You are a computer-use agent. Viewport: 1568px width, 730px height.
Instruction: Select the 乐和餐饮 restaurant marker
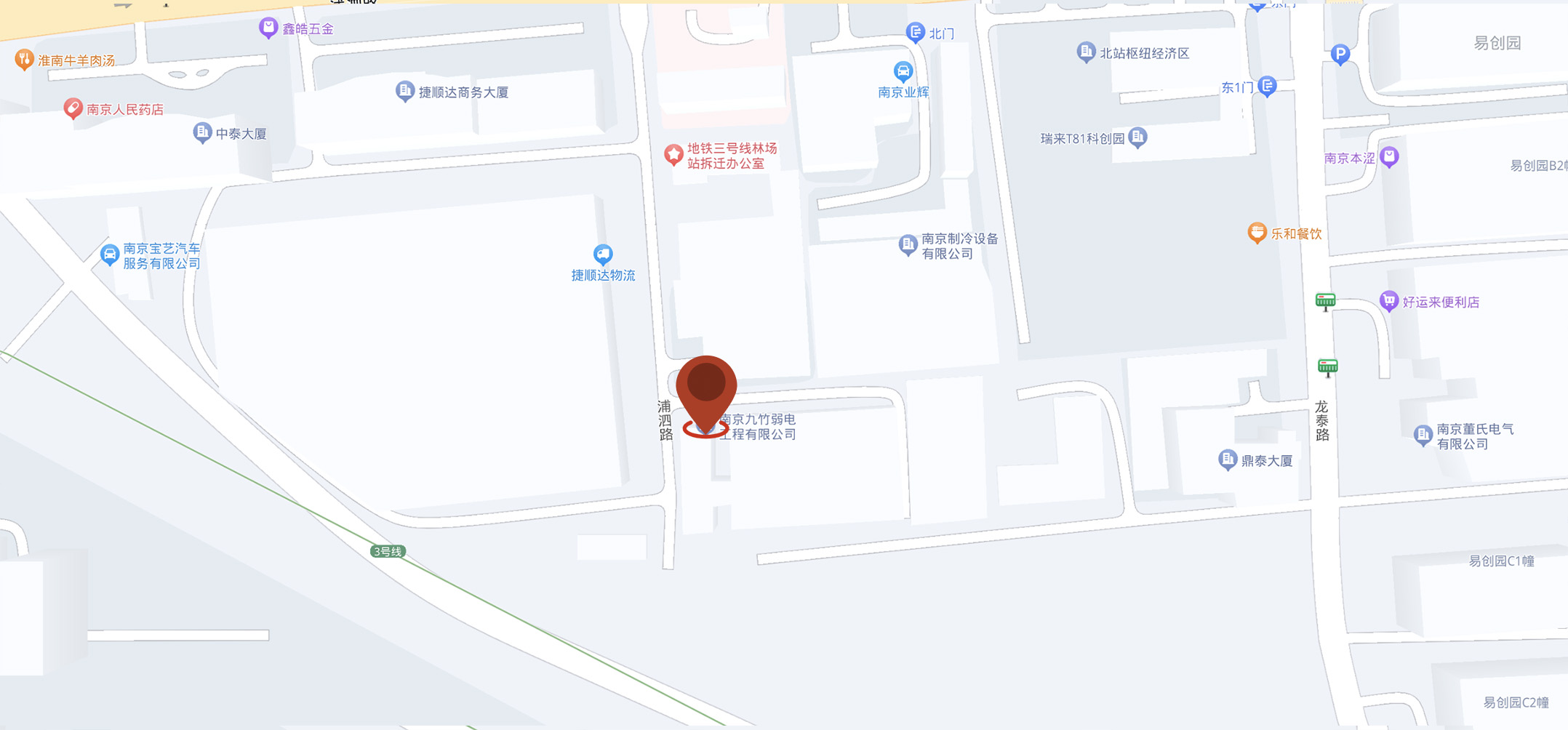1257,233
